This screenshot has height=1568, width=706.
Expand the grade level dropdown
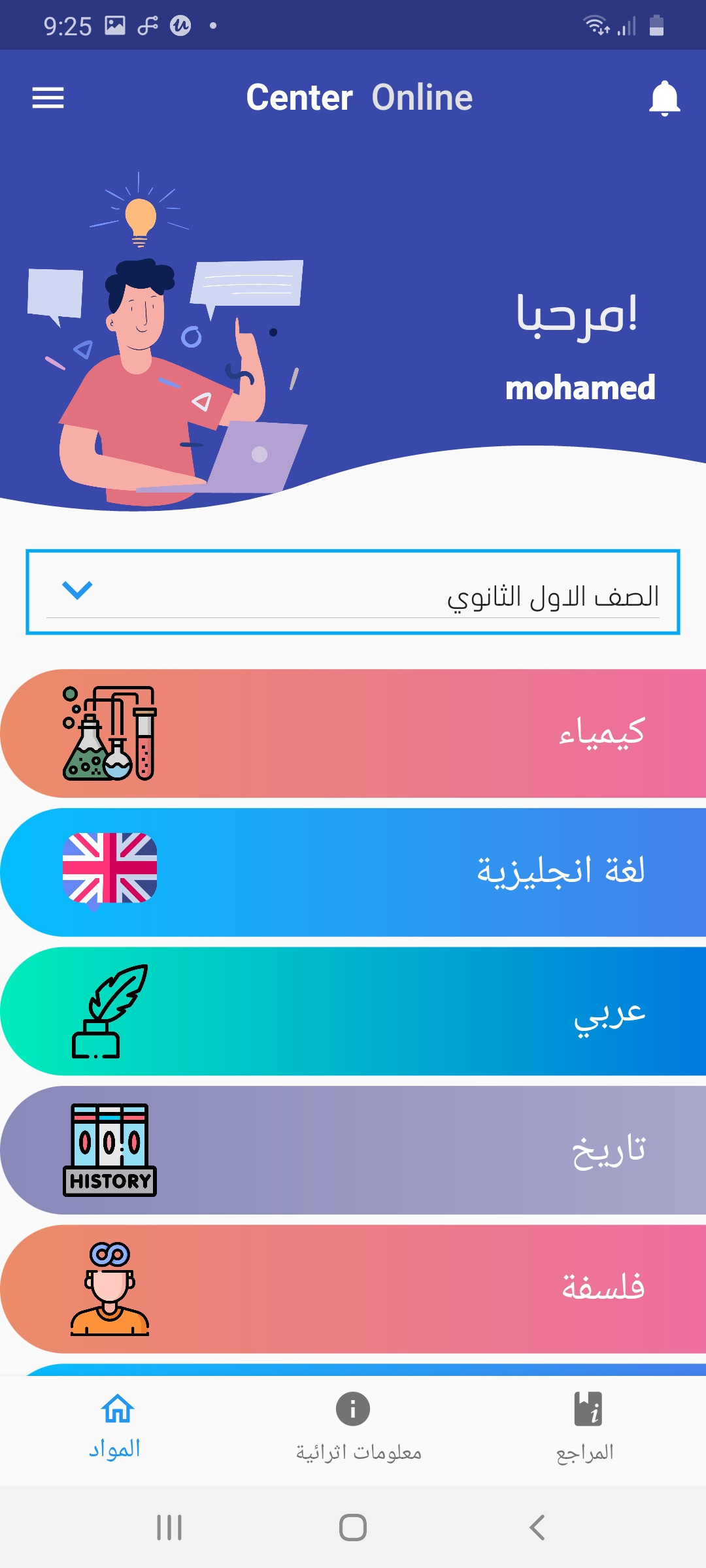click(x=353, y=592)
